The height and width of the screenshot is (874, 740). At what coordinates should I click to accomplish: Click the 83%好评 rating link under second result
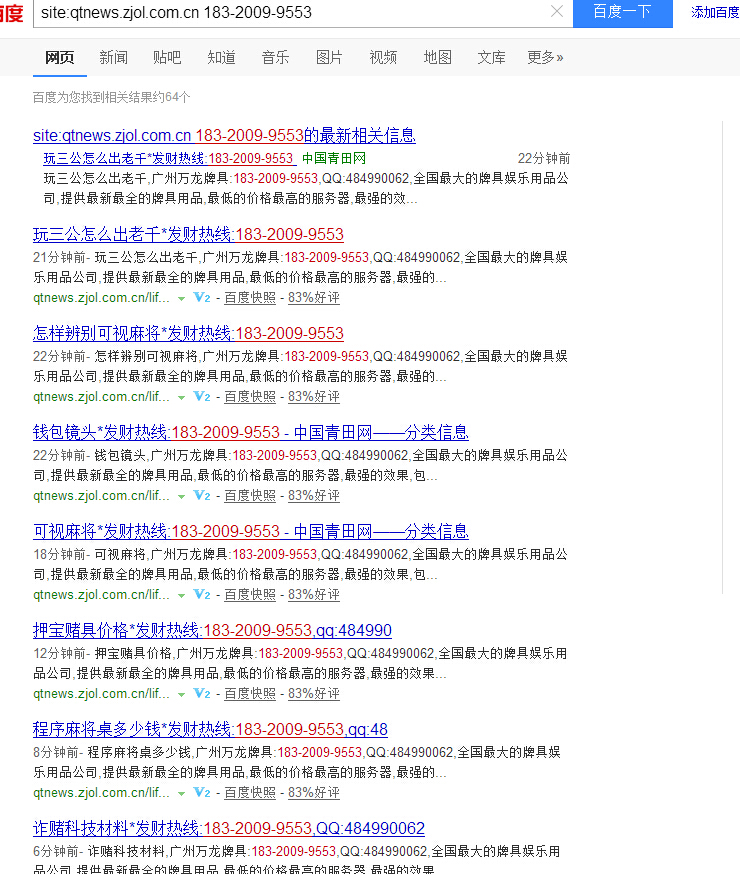point(313,396)
